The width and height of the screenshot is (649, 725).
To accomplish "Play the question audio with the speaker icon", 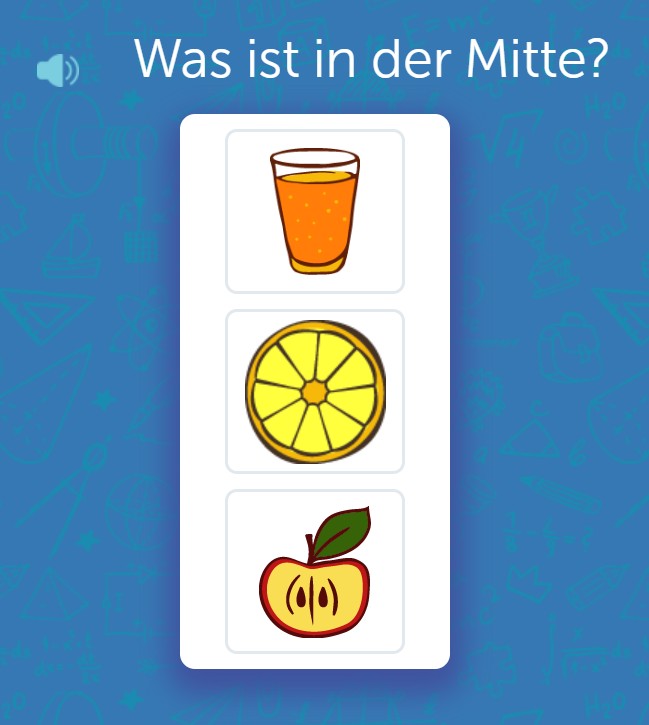I will tap(57, 70).
